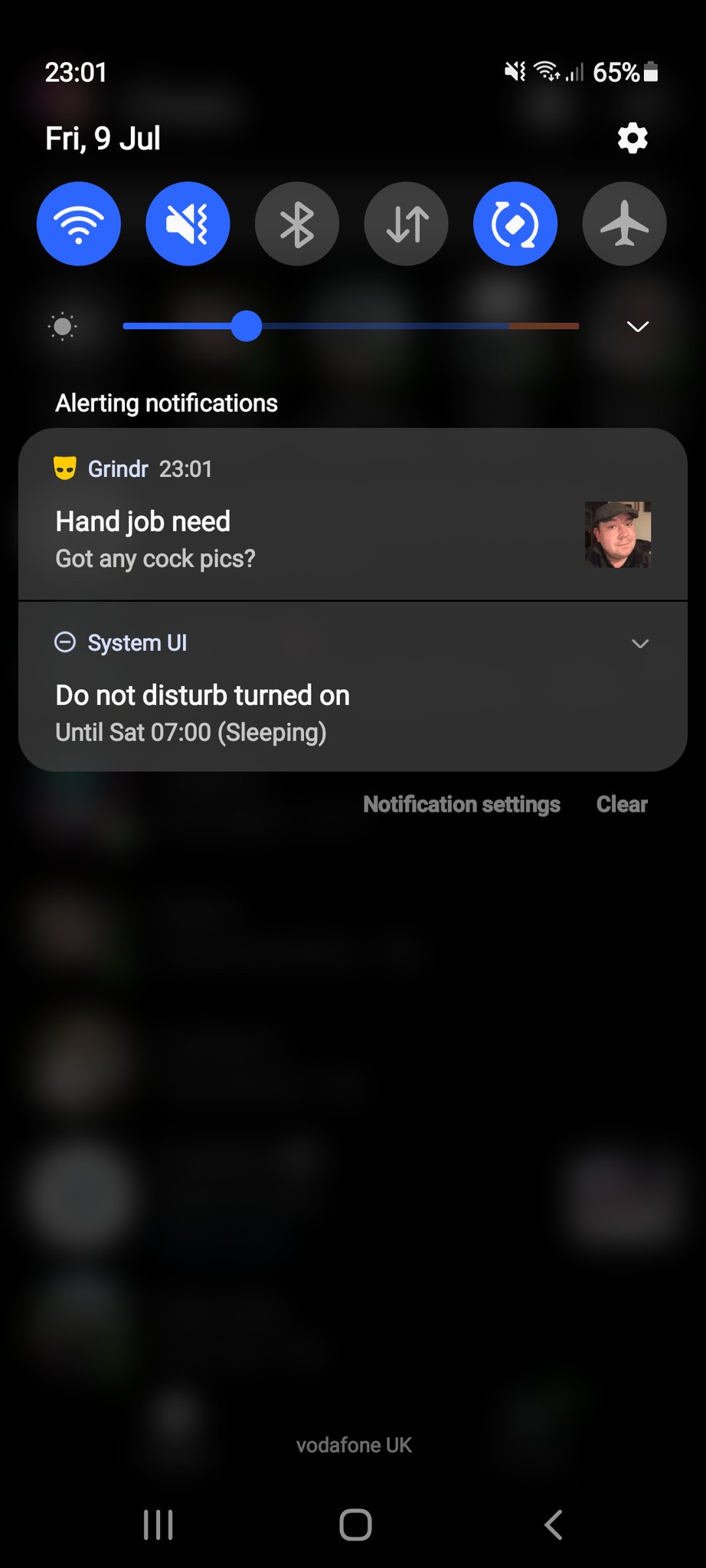This screenshot has height=1568, width=706.
Task: Disable the auto-rotate quick toggle
Action: 515,224
